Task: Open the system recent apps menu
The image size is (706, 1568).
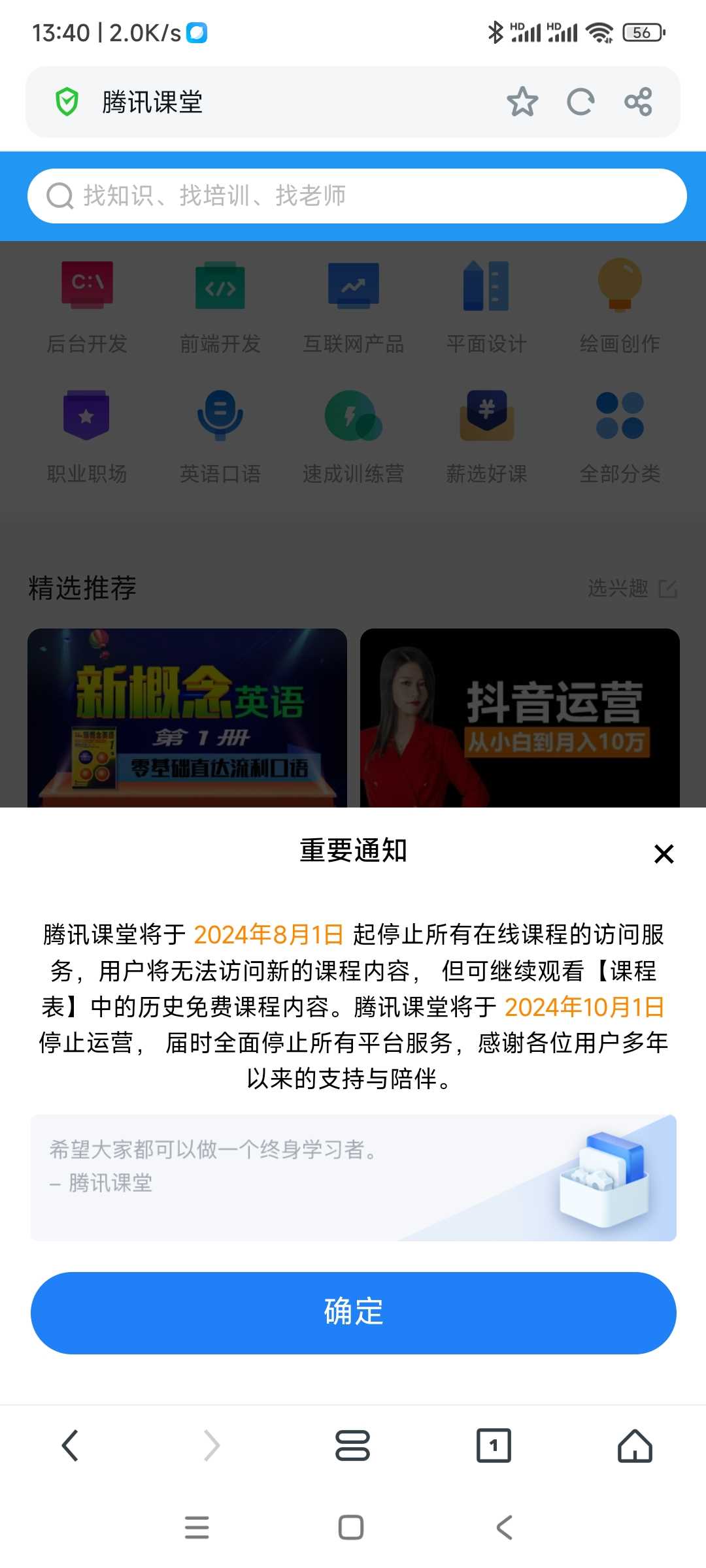Action: 197,1527
